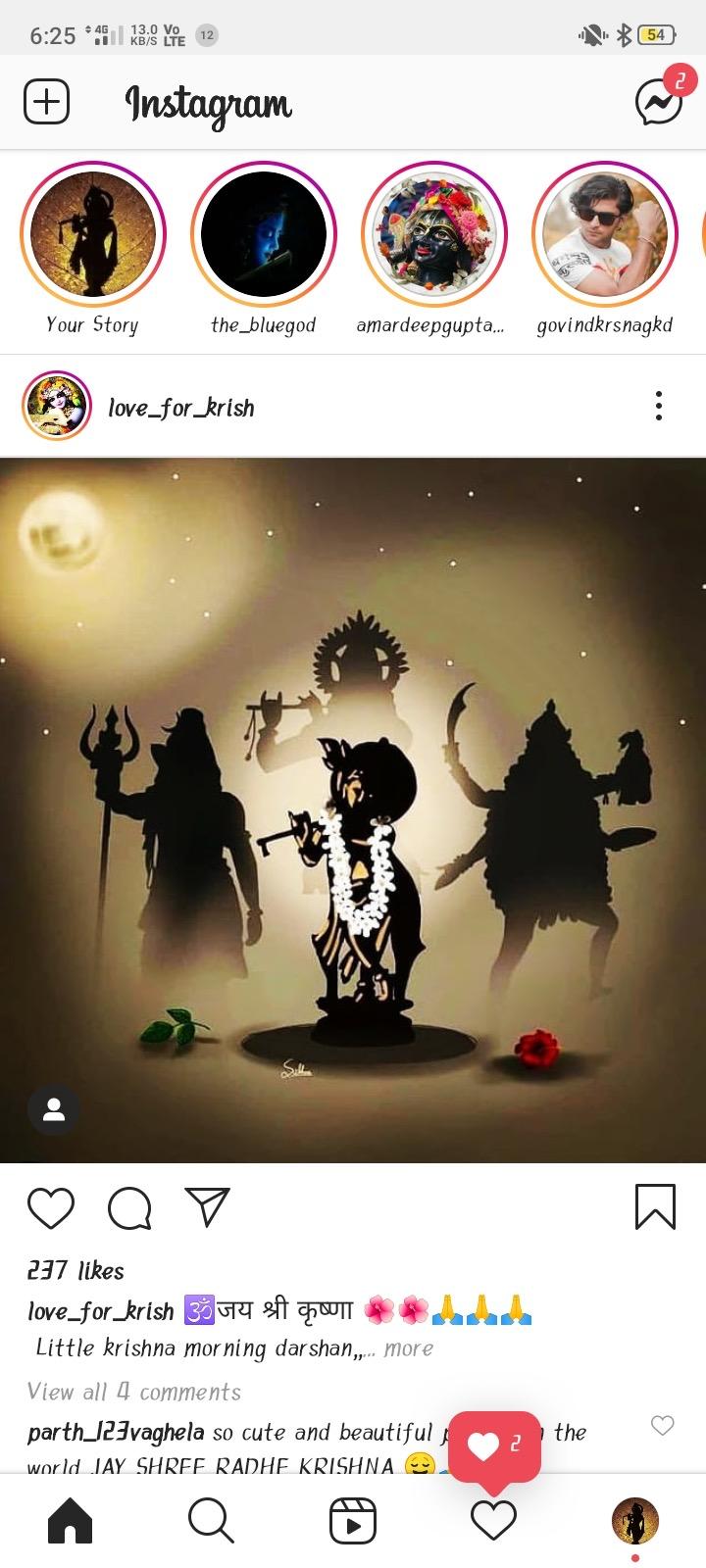Open post options three-dot menu
Viewport: 706px width, 1568px height.
[659, 406]
